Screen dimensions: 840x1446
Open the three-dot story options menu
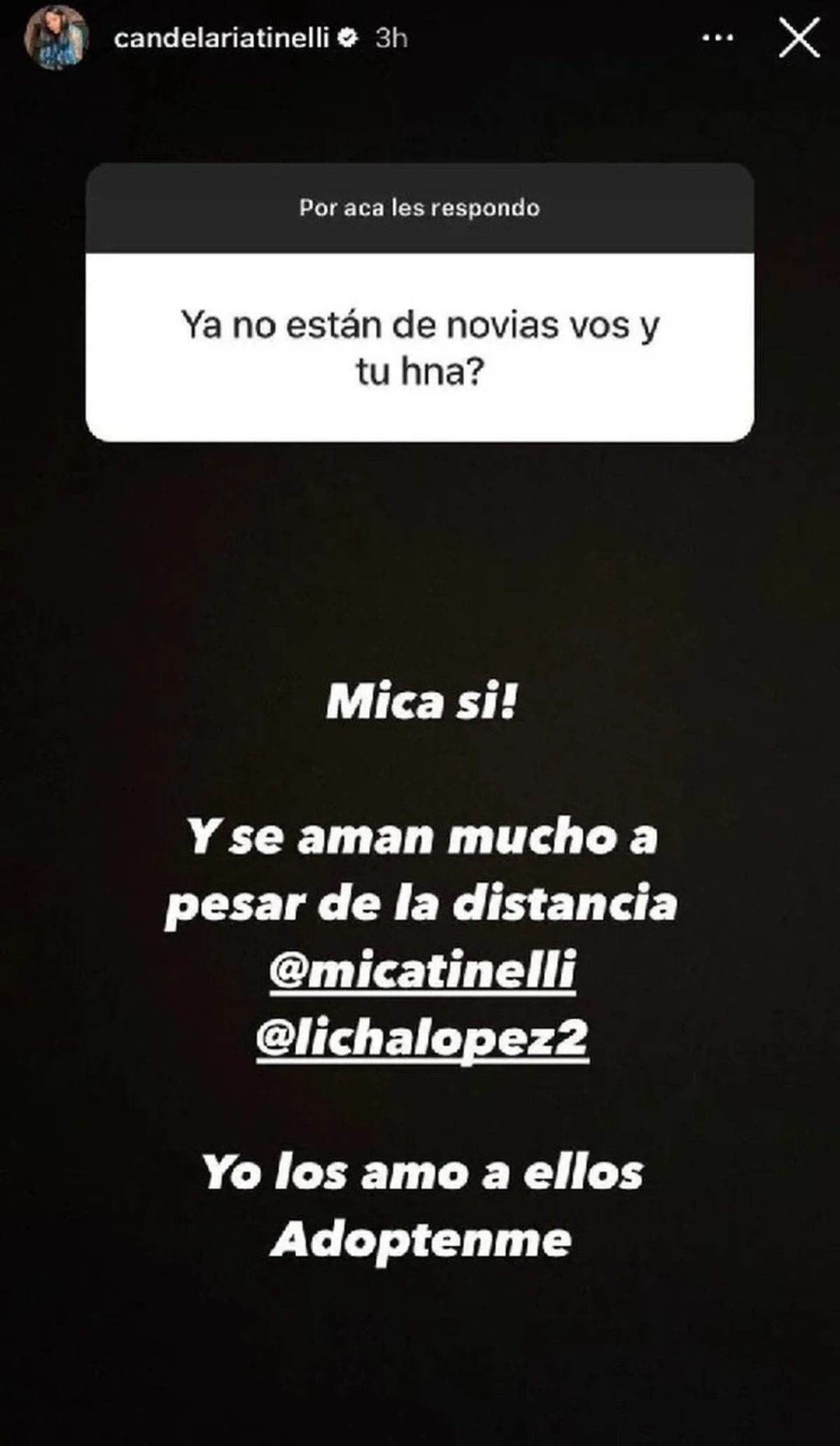tap(717, 39)
